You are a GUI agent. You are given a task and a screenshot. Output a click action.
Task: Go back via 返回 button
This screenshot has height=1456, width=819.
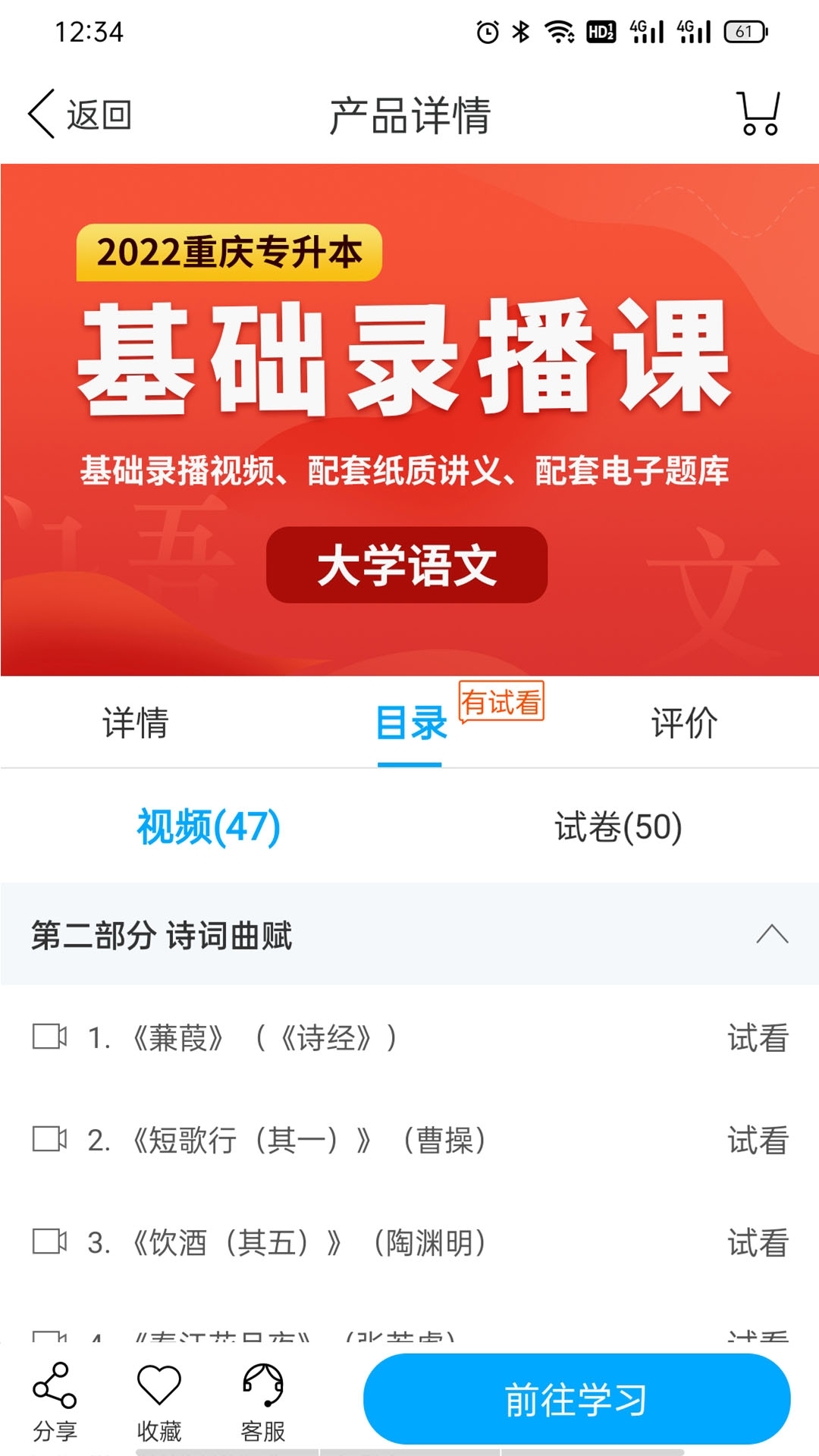pyautogui.click(x=80, y=115)
